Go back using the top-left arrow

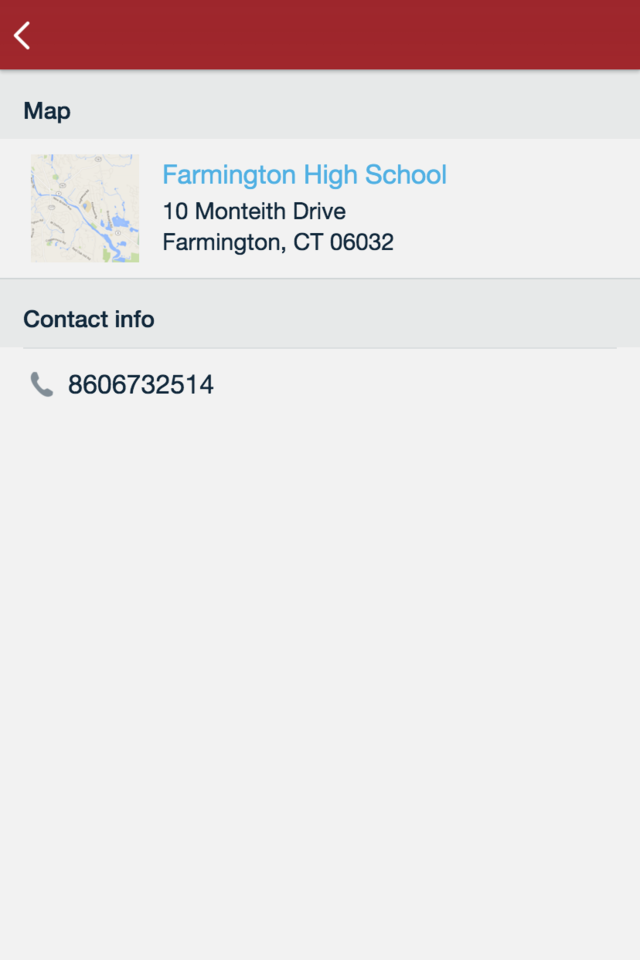pos(22,36)
